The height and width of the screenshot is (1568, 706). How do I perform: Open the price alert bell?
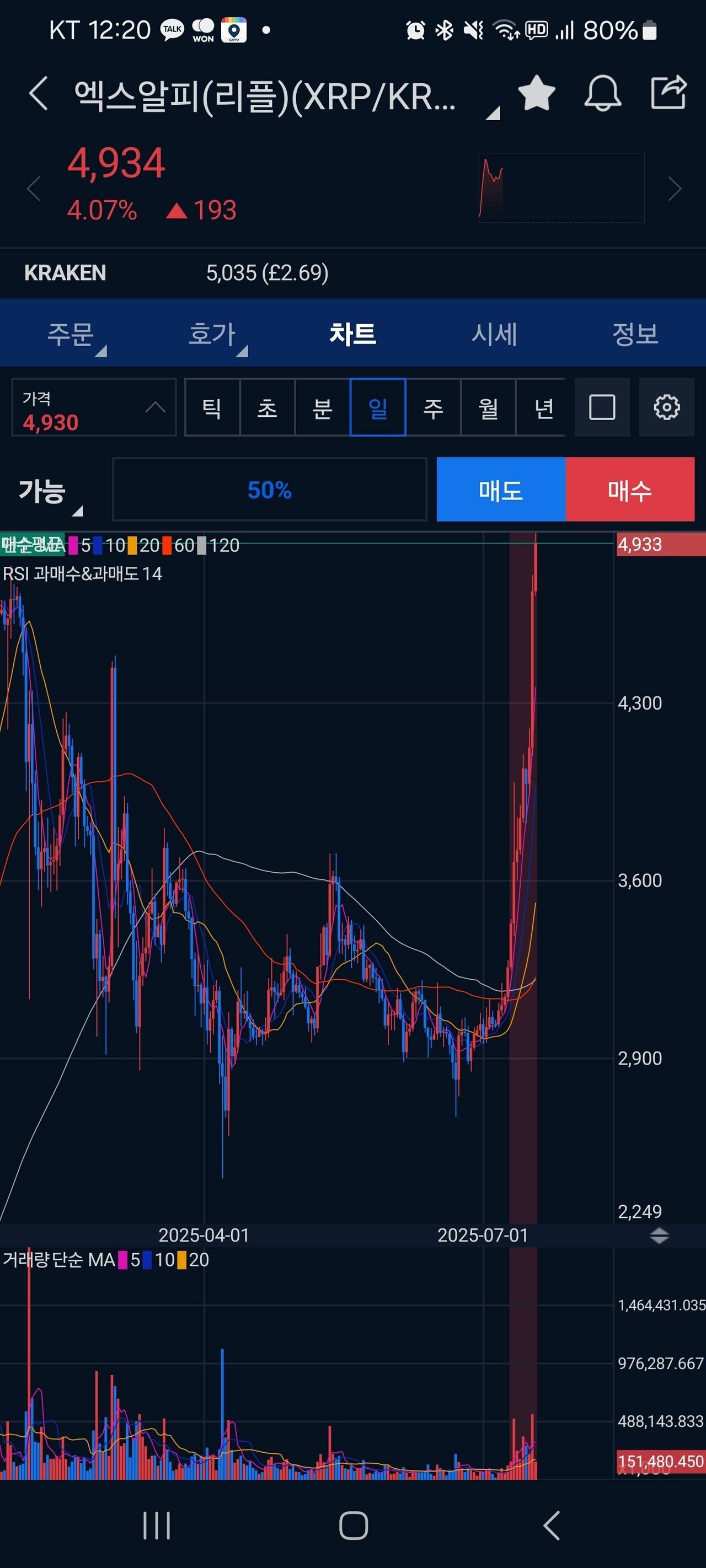pyautogui.click(x=602, y=93)
